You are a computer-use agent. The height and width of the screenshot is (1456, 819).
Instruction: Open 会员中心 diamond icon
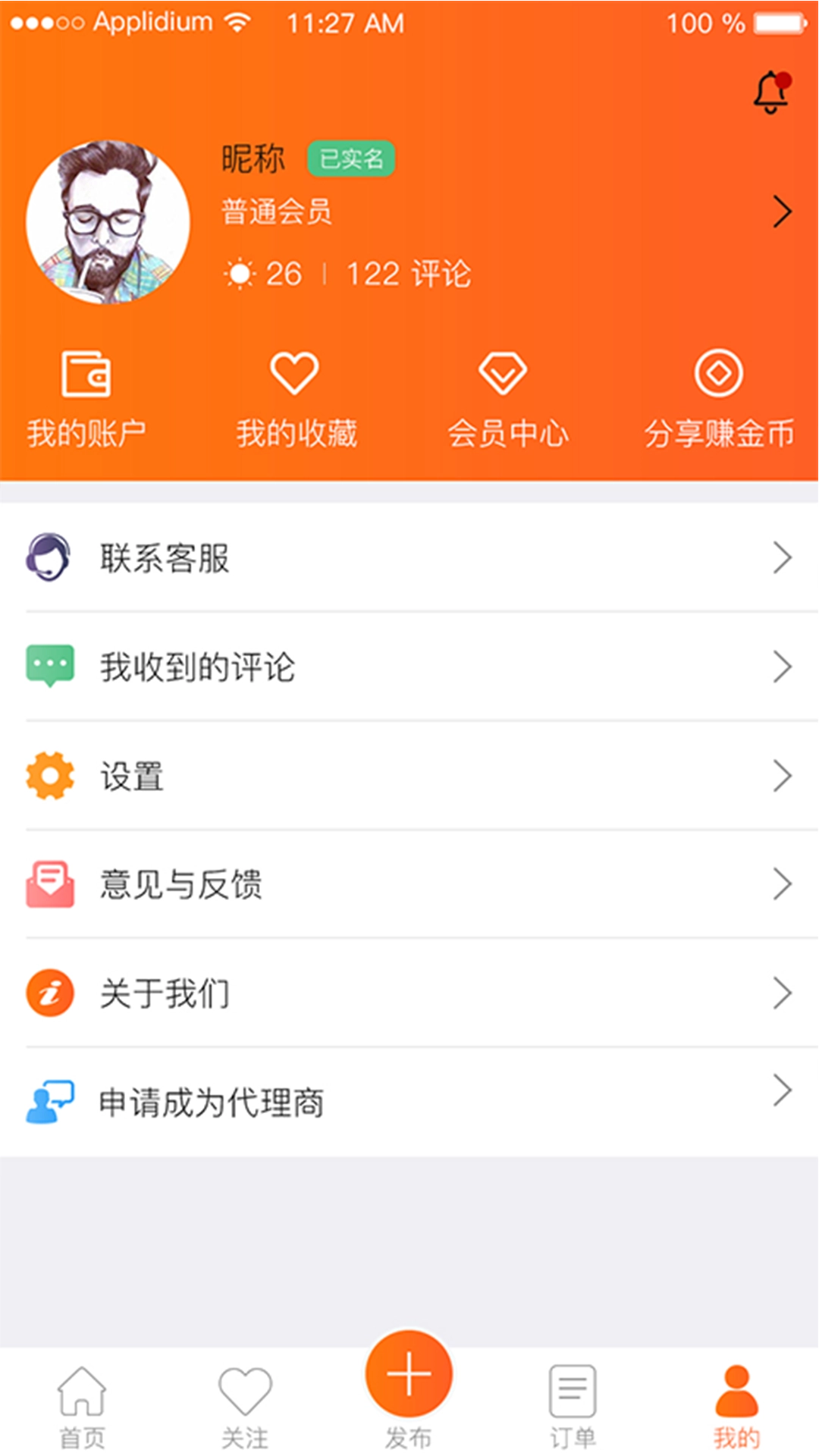503,373
